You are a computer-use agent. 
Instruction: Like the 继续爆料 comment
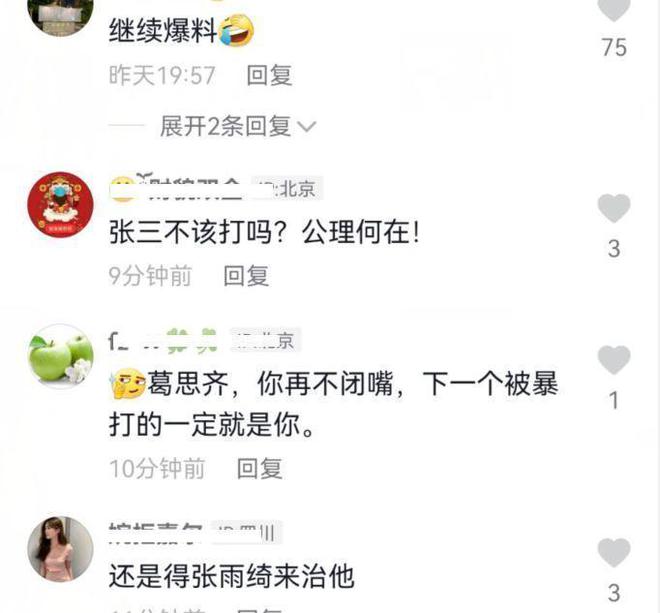click(x=613, y=9)
